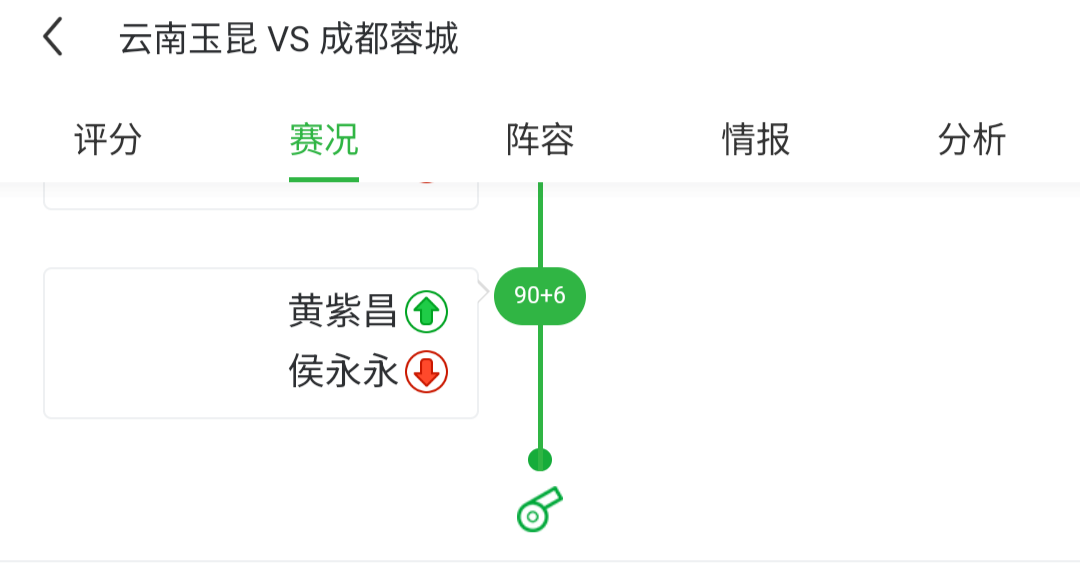Open the 阵容 tab
This screenshot has width=1080, height=567.
tap(540, 140)
